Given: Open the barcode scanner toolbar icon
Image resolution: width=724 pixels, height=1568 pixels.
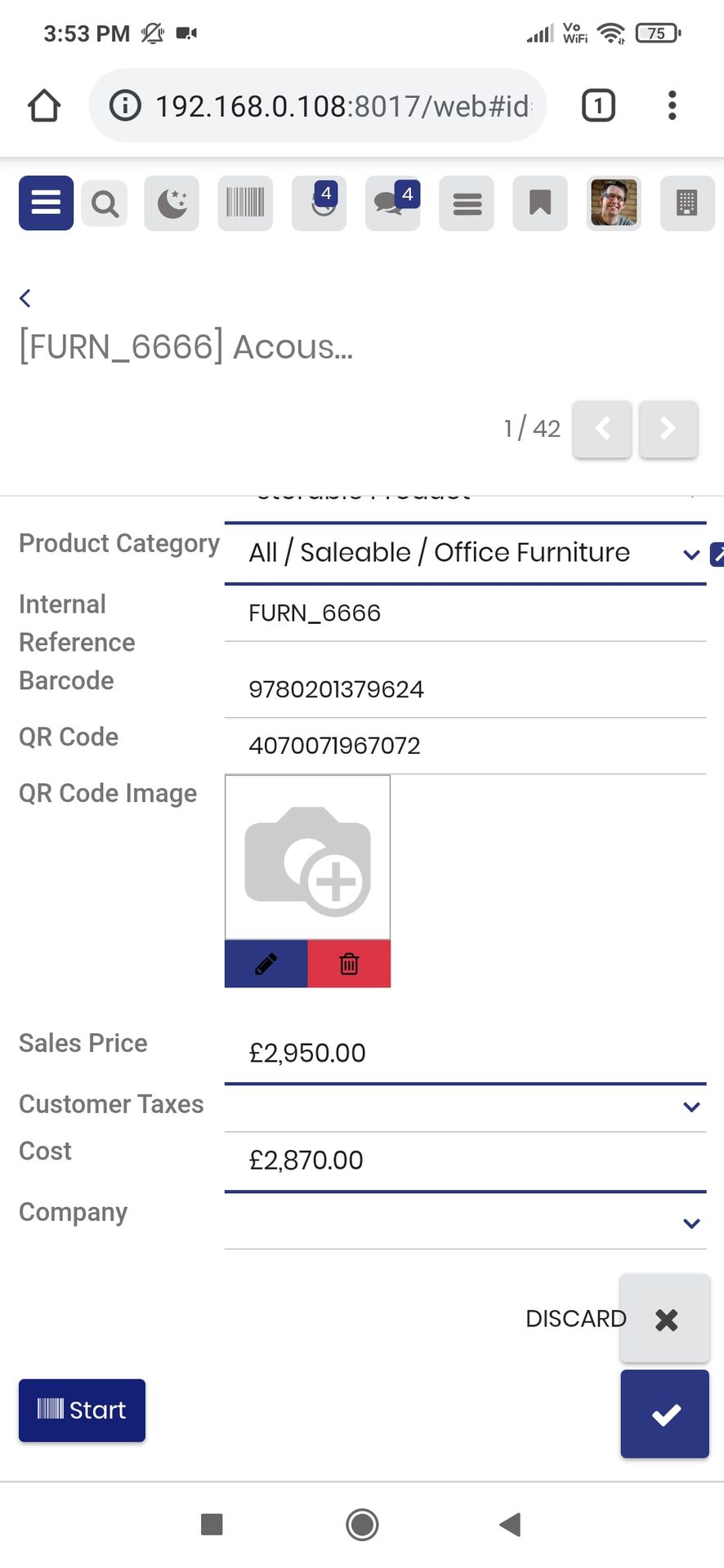Looking at the screenshot, I should click(245, 203).
